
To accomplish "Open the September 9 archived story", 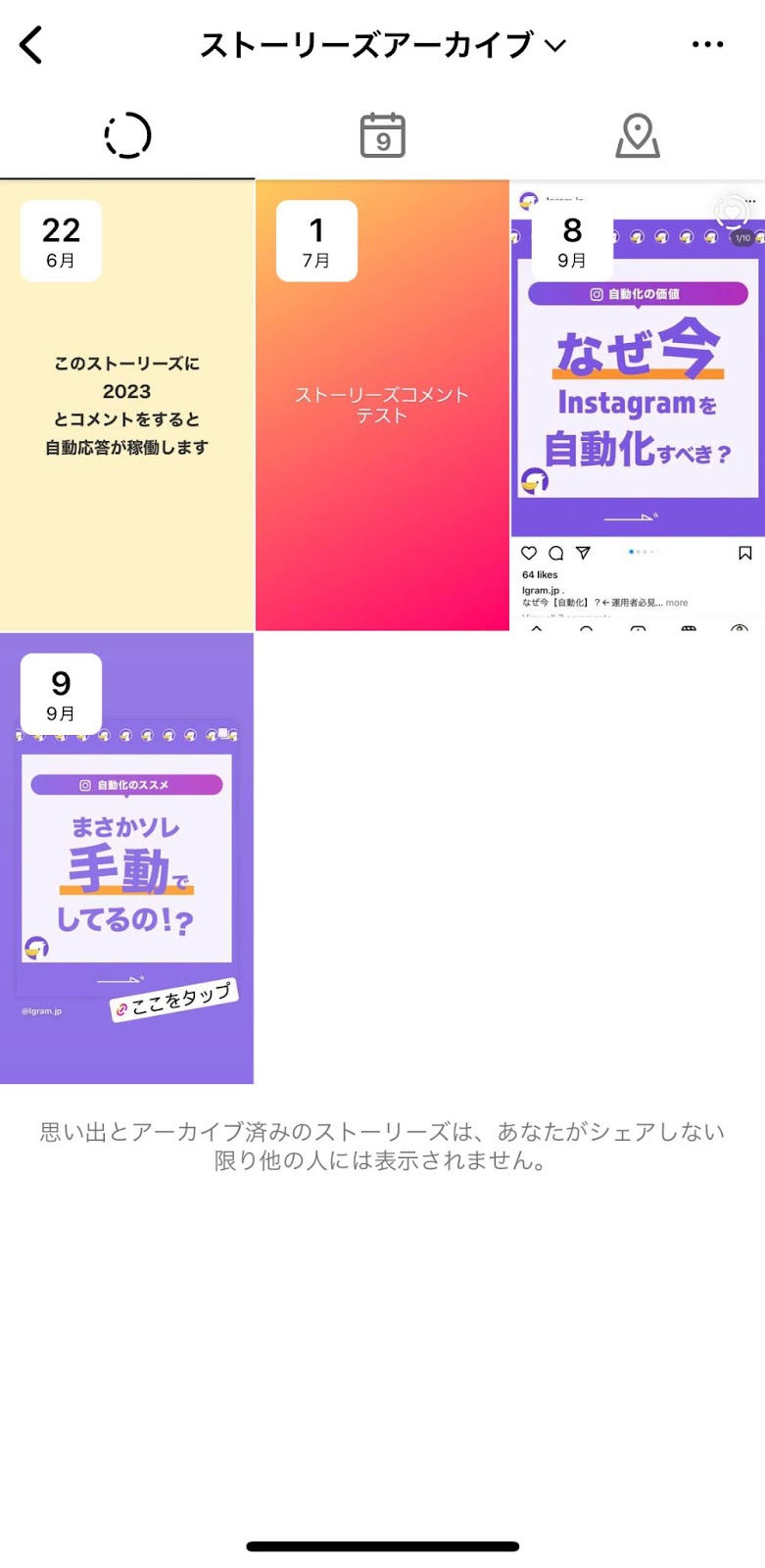I will 127,858.
